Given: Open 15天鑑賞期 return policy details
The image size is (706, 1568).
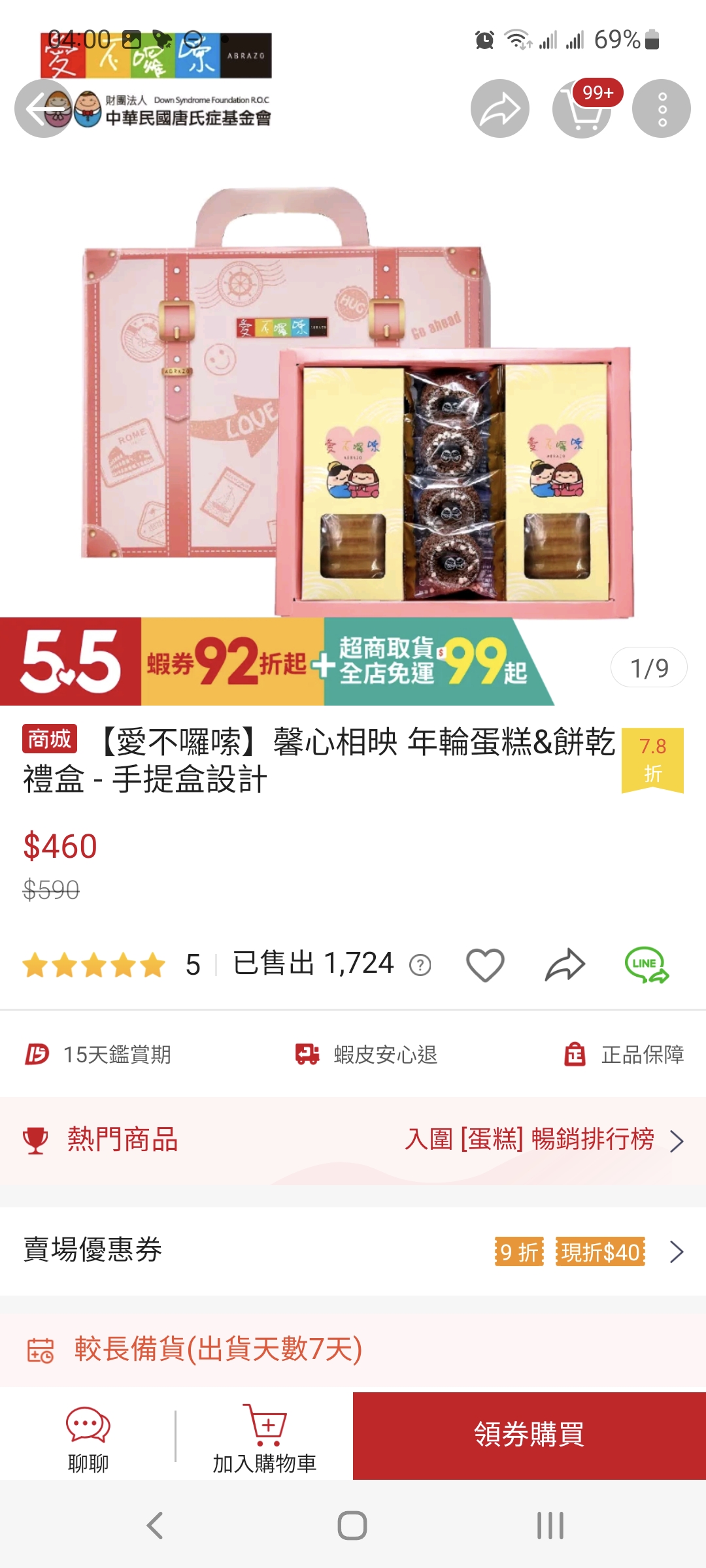Looking at the screenshot, I should 99,1054.
